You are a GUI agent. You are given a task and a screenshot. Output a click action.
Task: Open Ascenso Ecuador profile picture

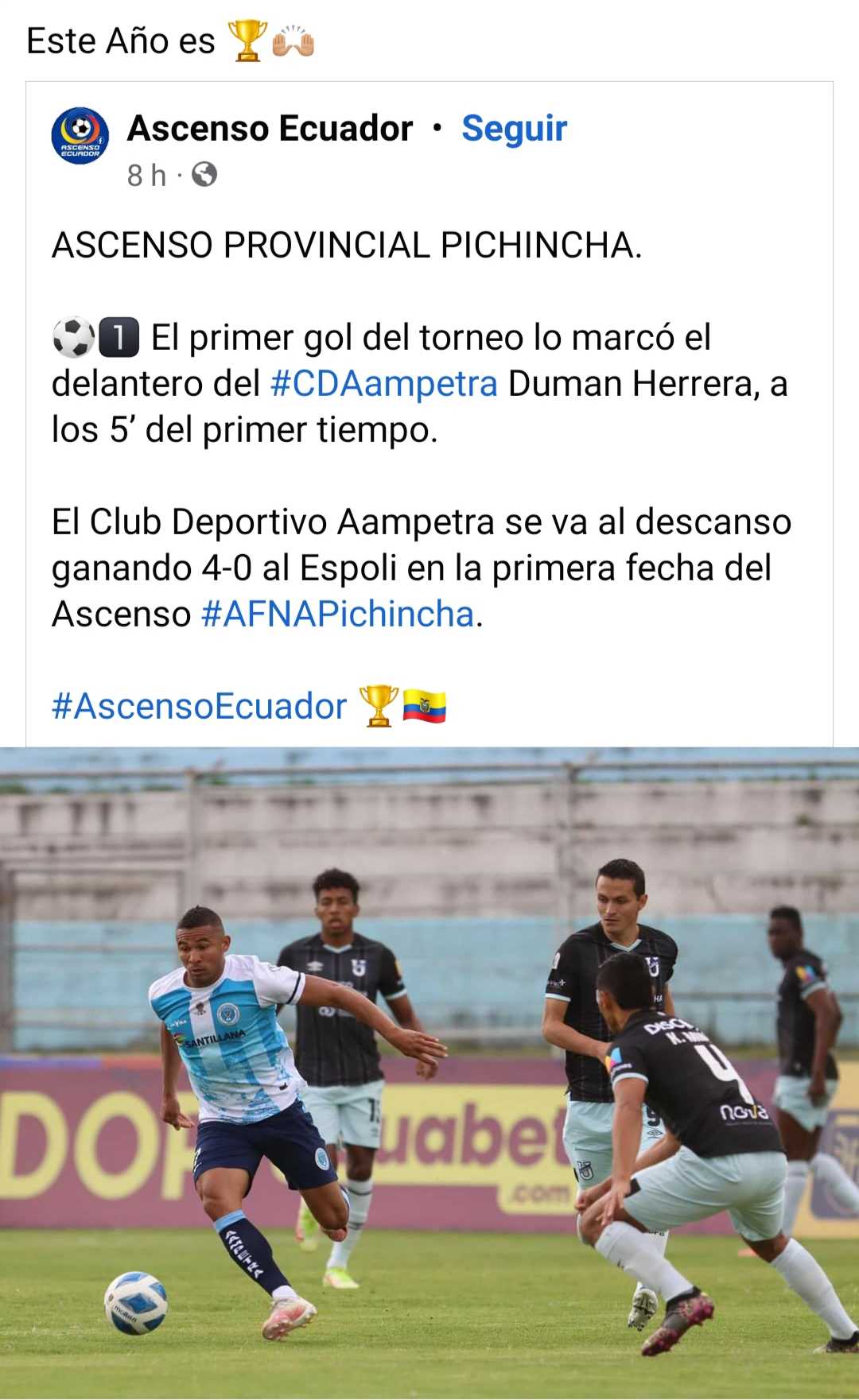coord(80,135)
